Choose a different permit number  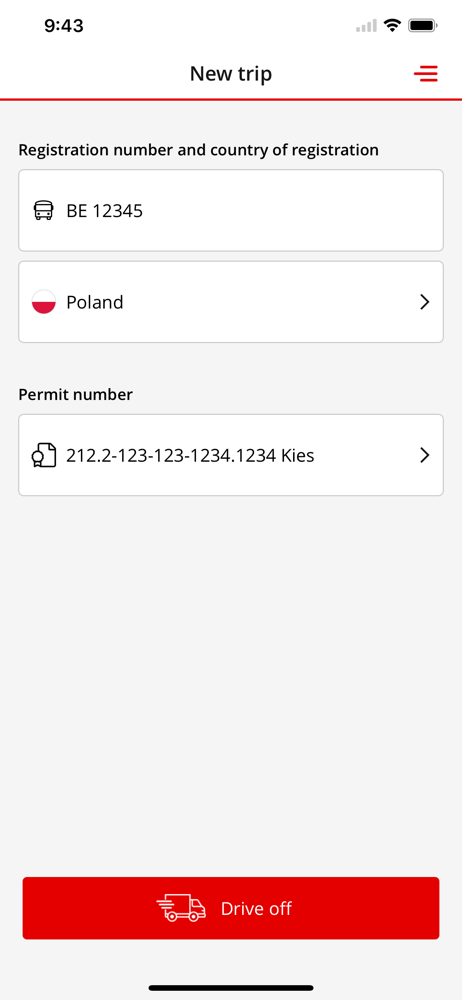(231, 455)
